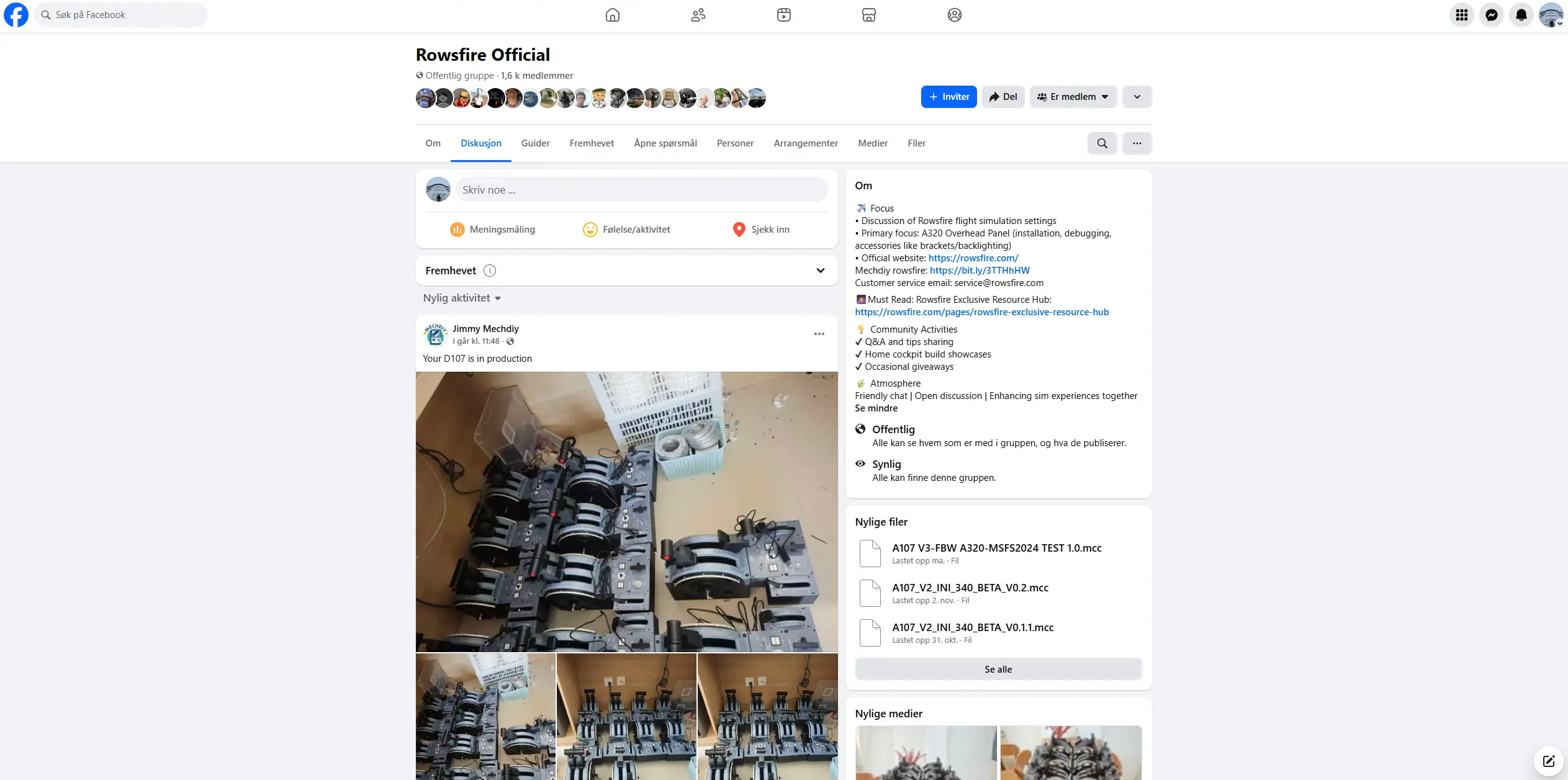
Task: Open the notifications bell
Action: pos(1521,15)
